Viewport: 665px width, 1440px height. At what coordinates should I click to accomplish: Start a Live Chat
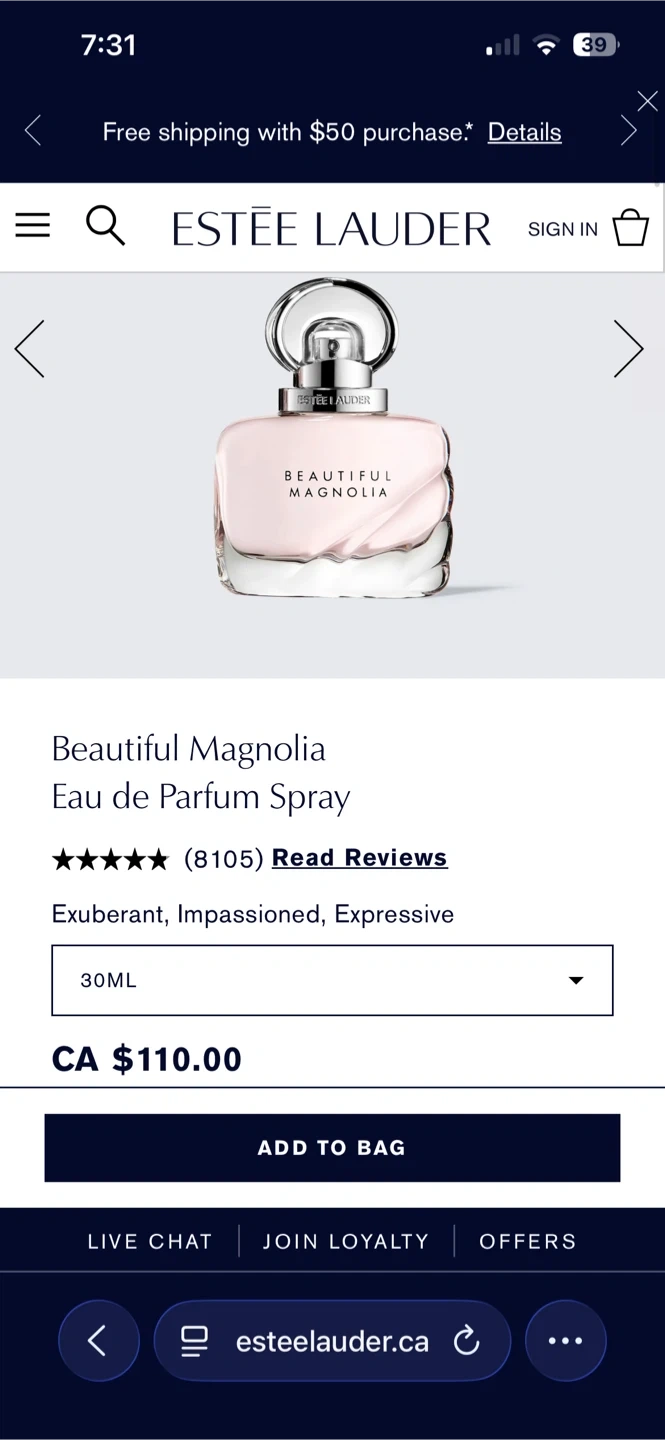click(x=150, y=1241)
